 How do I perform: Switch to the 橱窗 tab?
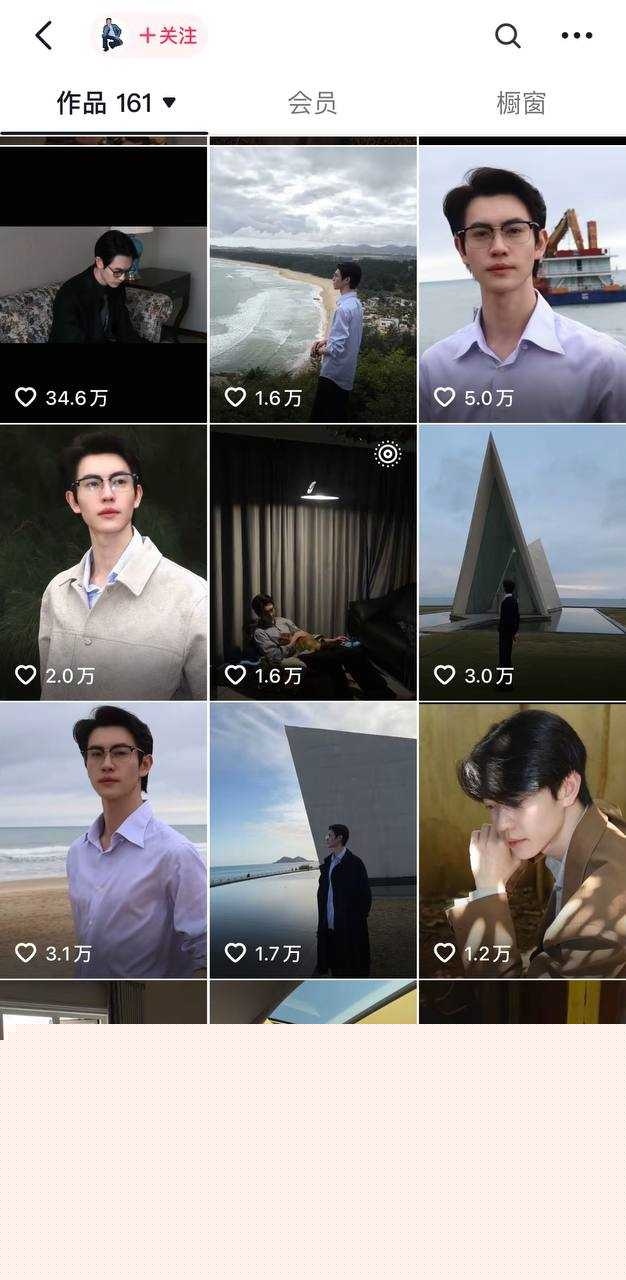point(521,102)
